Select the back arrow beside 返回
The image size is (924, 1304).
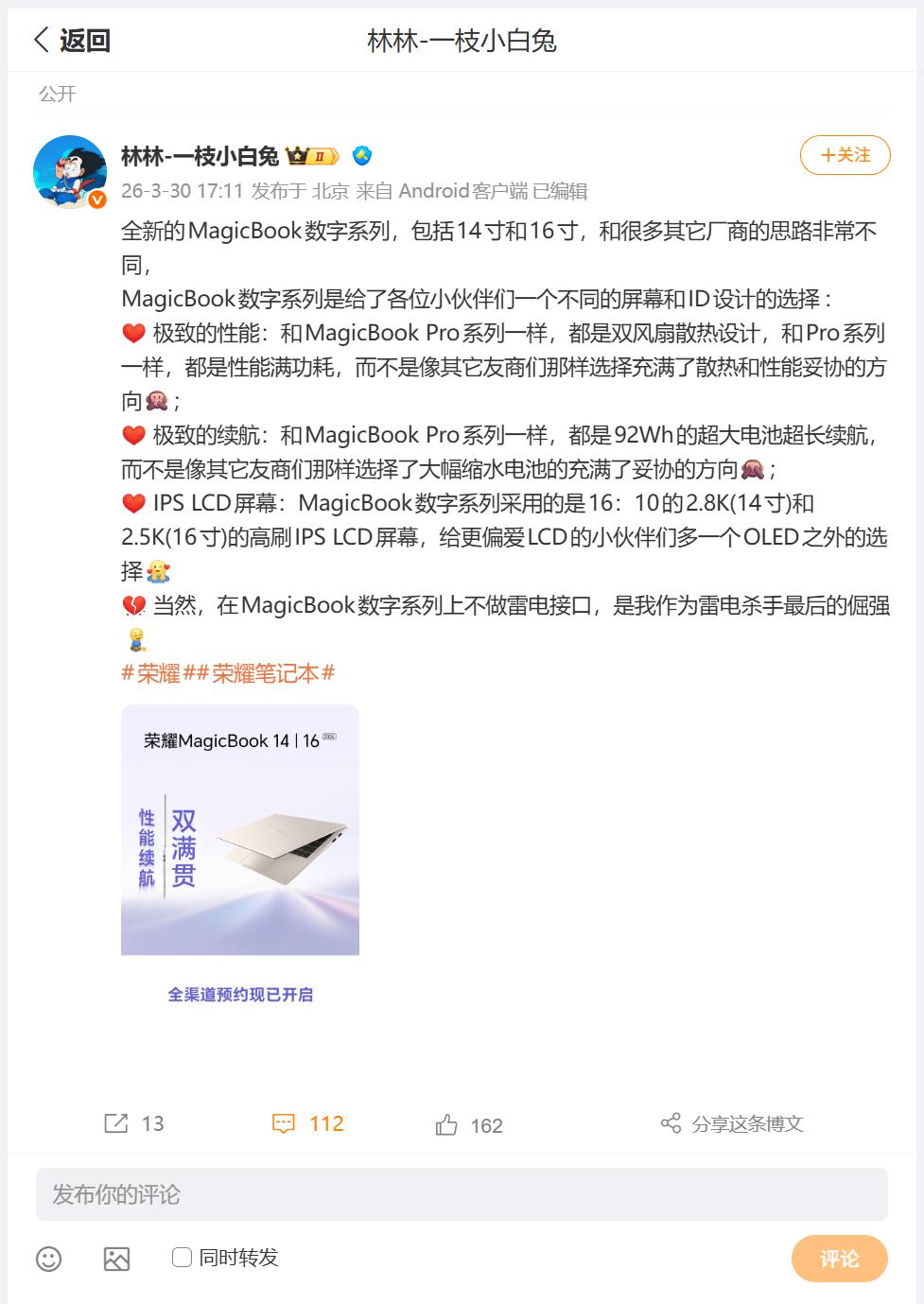point(41,41)
